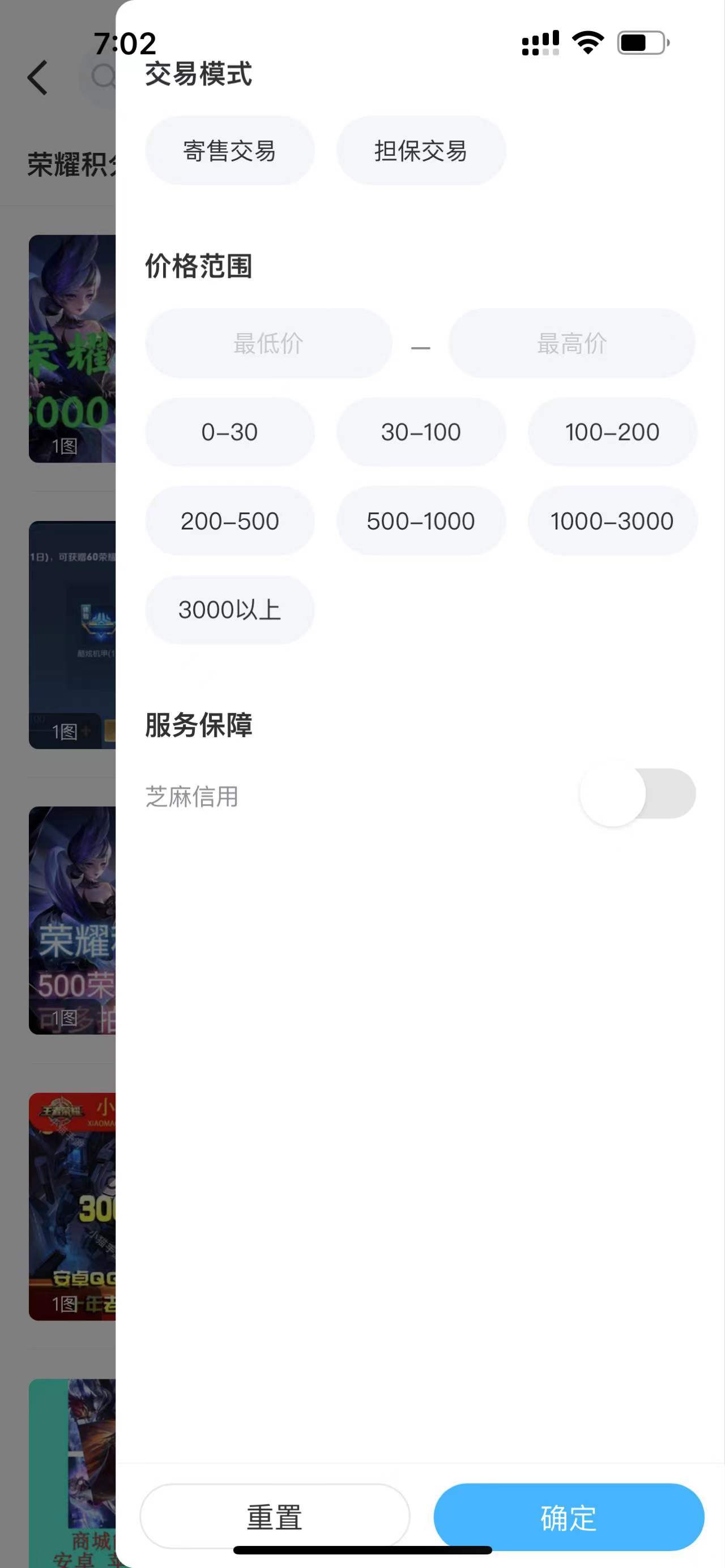Choose the 1000–3000 price chip
725x1568 pixels.
pyautogui.click(x=612, y=521)
